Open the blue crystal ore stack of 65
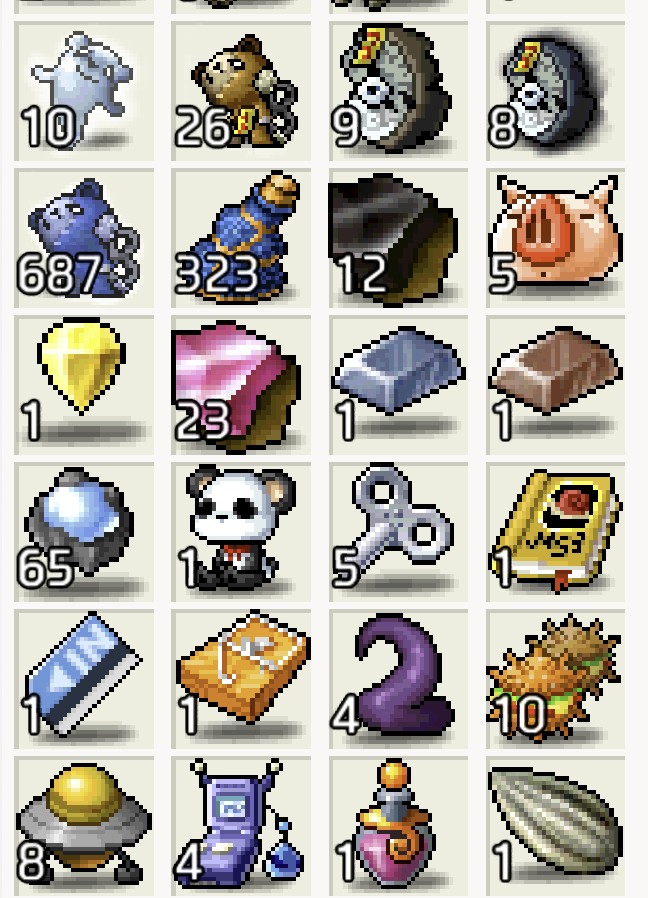Viewport: 648px width, 898px height. point(85,532)
